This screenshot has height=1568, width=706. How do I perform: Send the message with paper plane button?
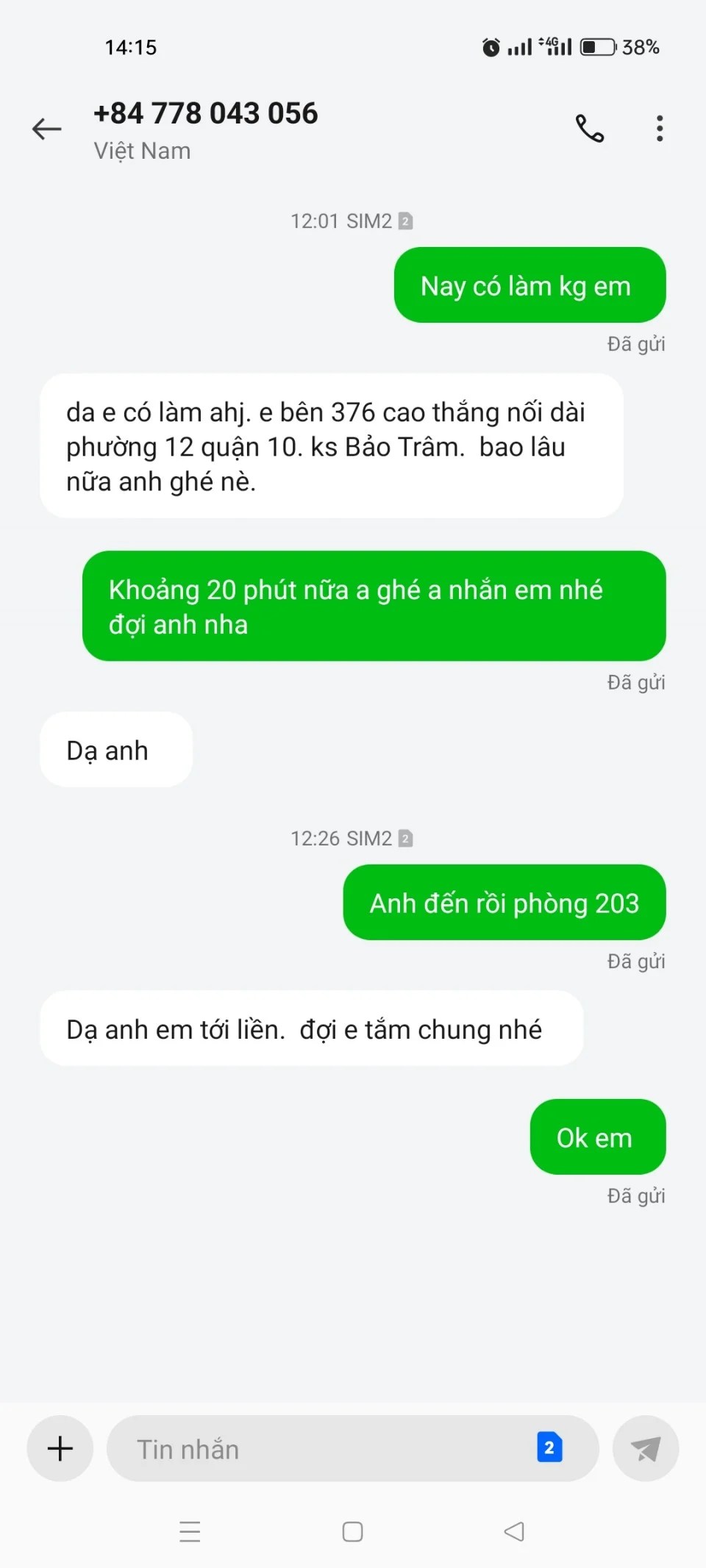pyautogui.click(x=645, y=1449)
